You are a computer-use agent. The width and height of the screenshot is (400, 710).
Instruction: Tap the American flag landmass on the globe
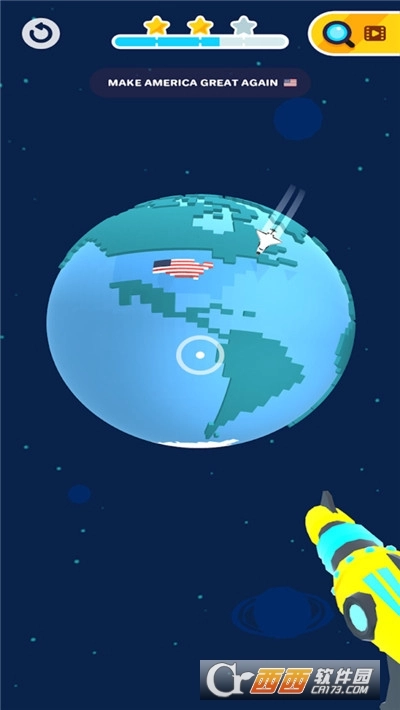click(183, 269)
